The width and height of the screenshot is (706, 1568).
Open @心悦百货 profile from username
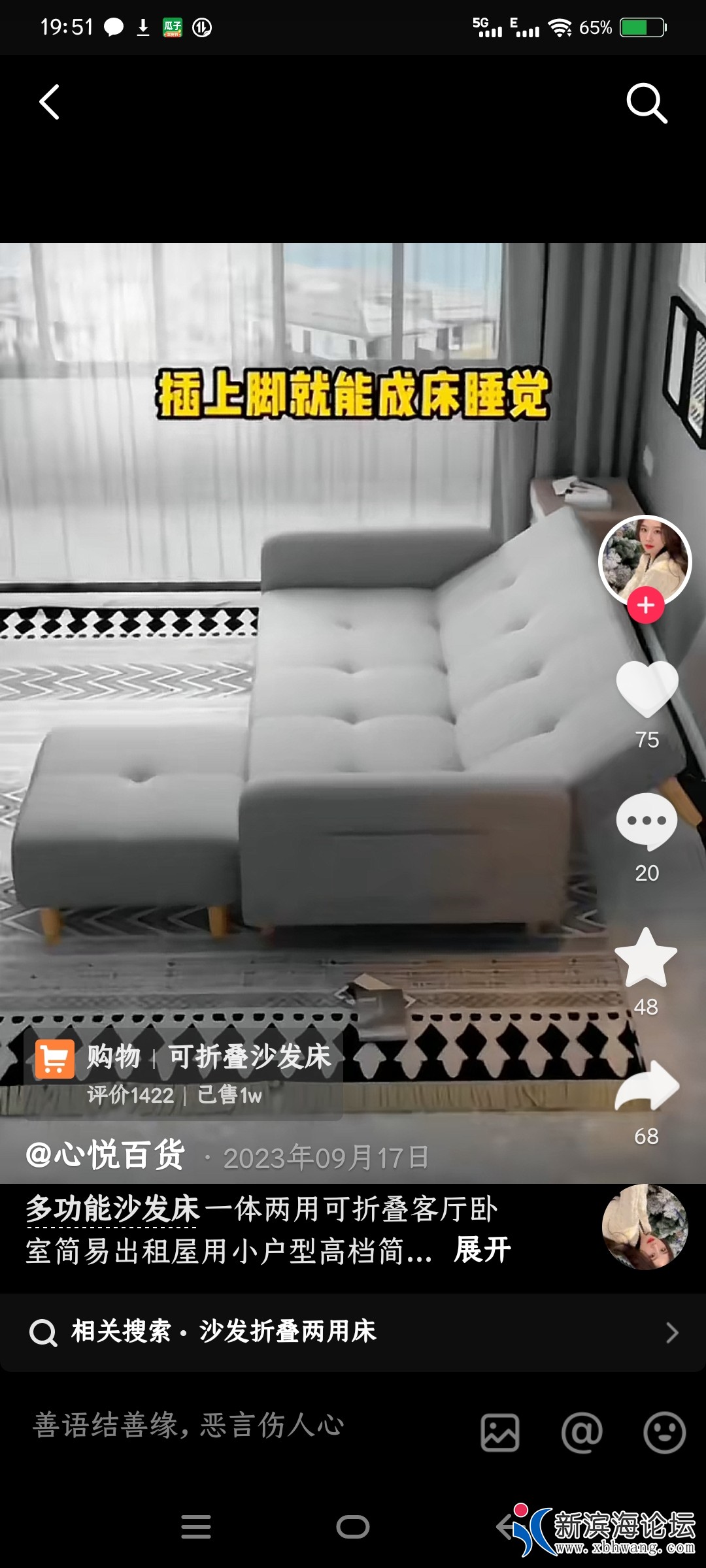(106, 1156)
